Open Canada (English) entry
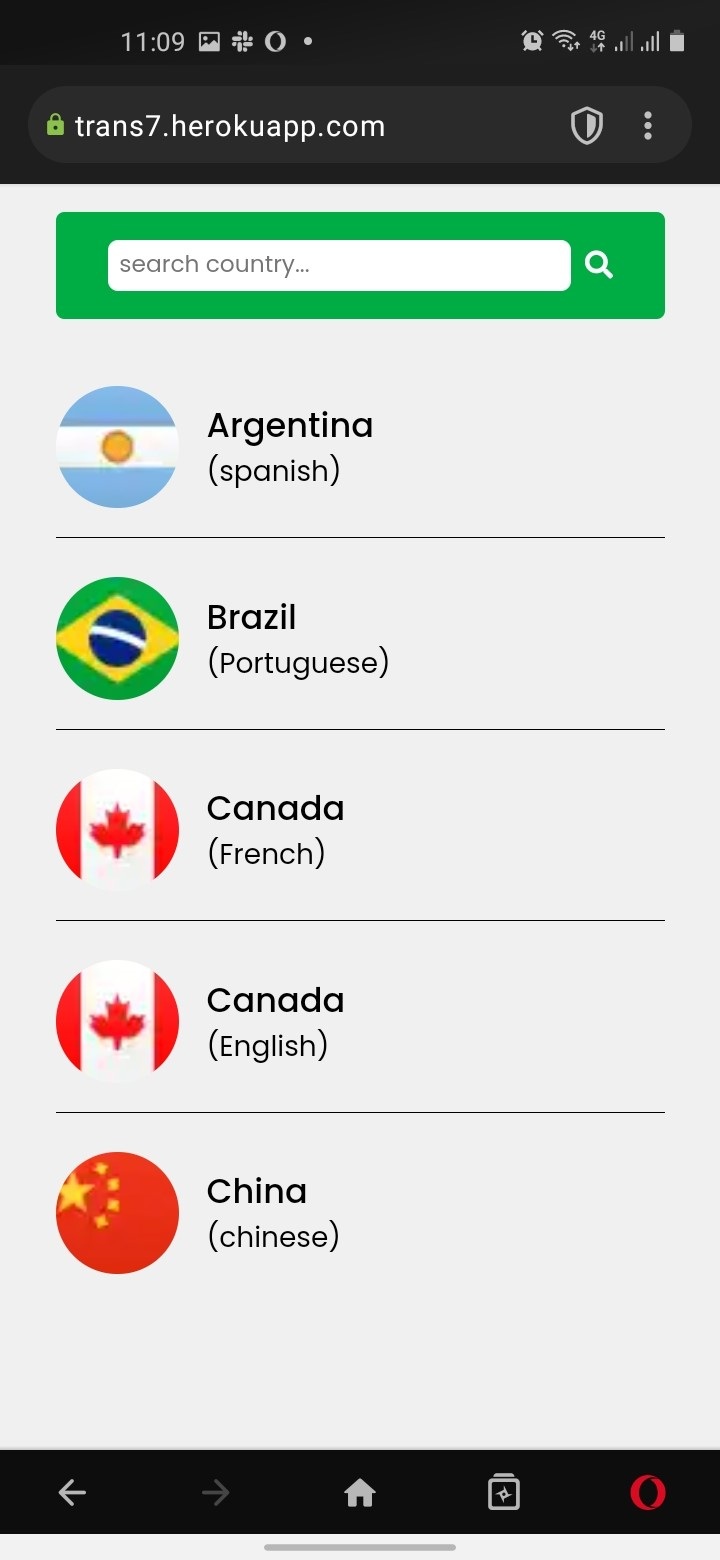The image size is (720, 1560). point(360,1021)
